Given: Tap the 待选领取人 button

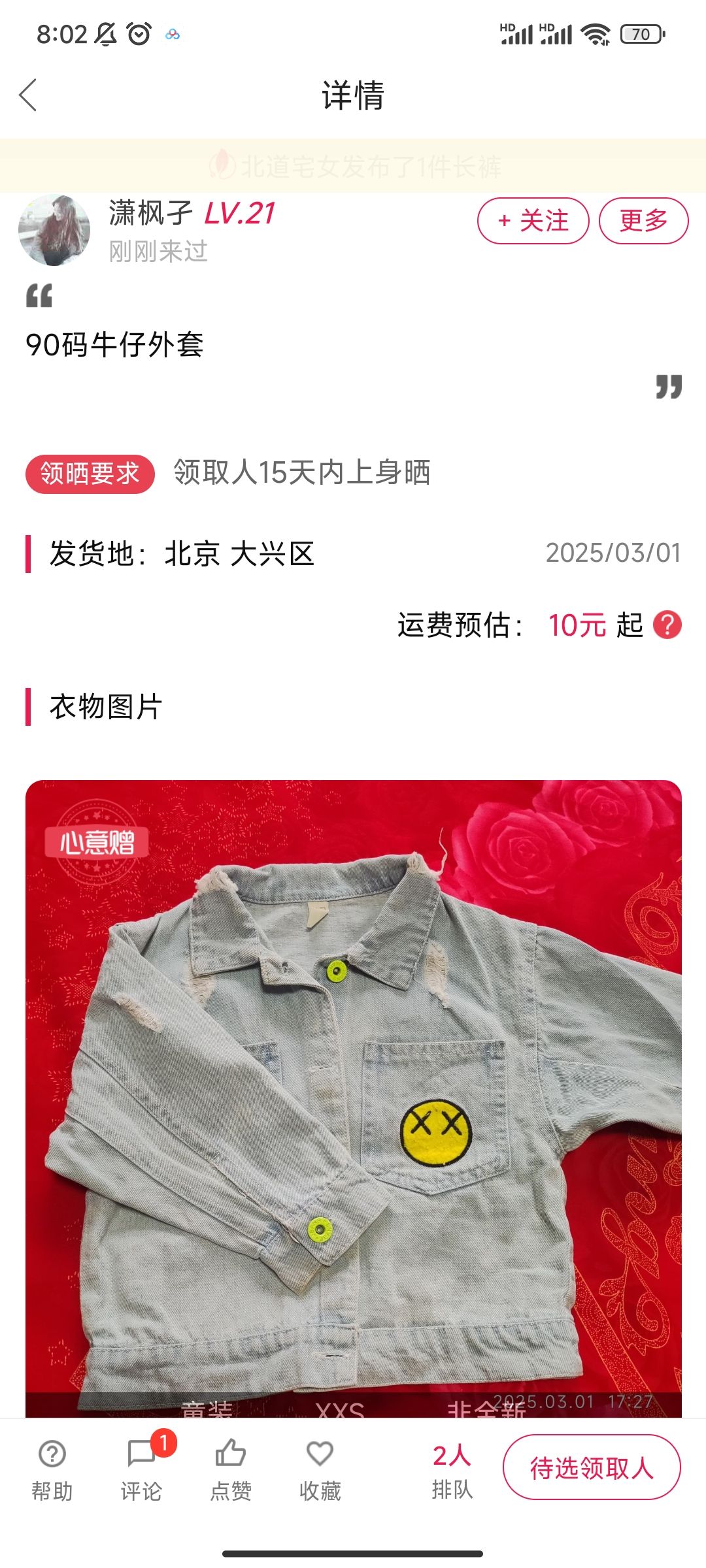Looking at the screenshot, I should 592,1467.
